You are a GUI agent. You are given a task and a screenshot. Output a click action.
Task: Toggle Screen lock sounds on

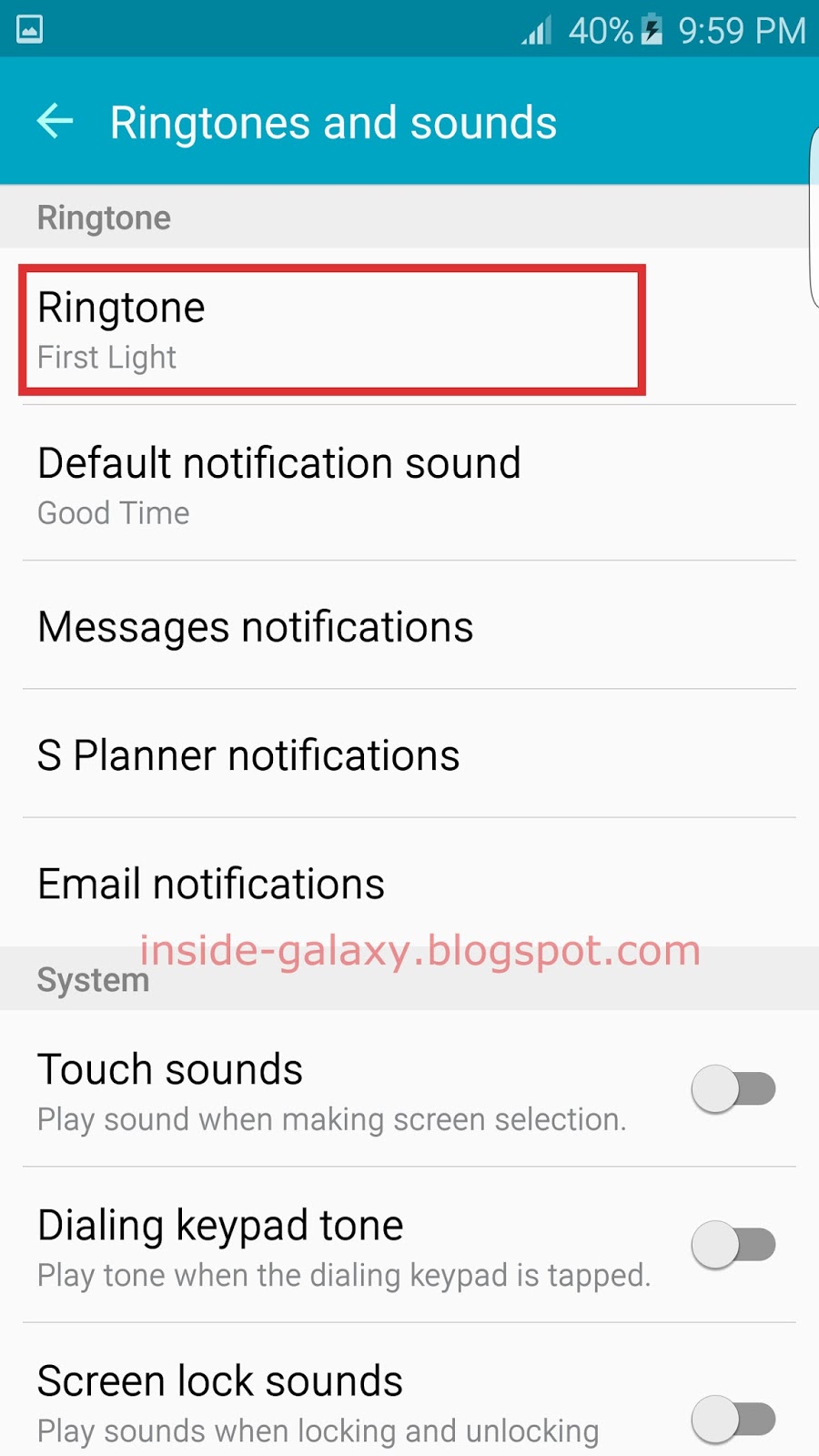click(x=733, y=1419)
